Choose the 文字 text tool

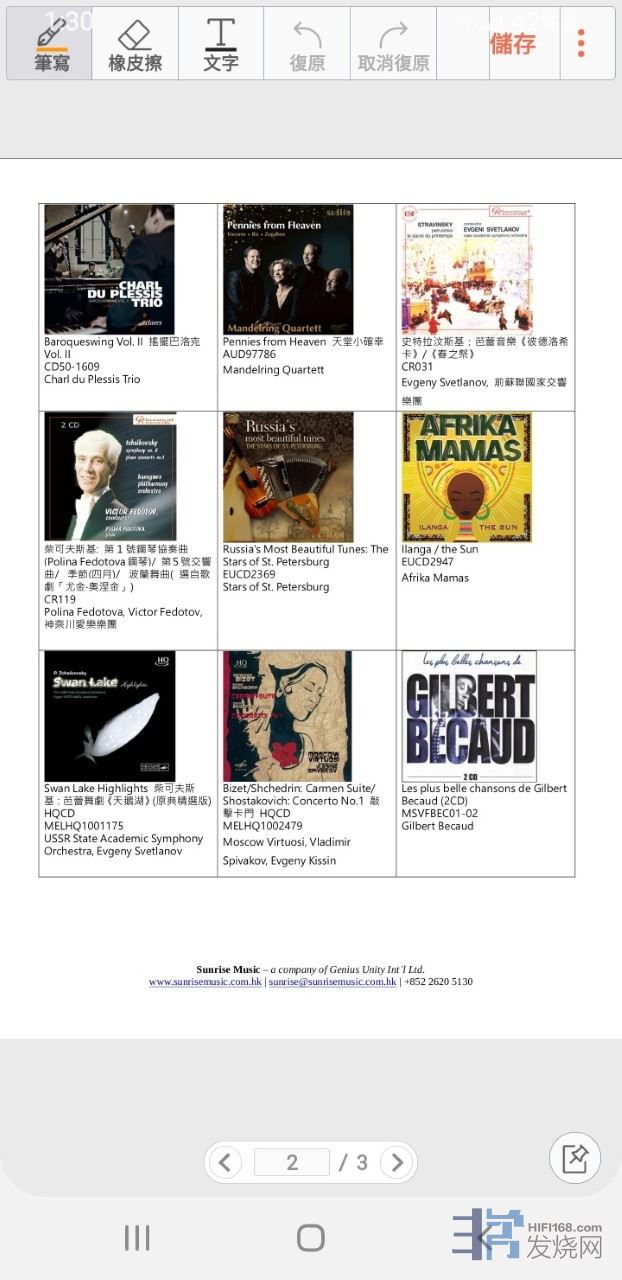[x=221, y=45]
